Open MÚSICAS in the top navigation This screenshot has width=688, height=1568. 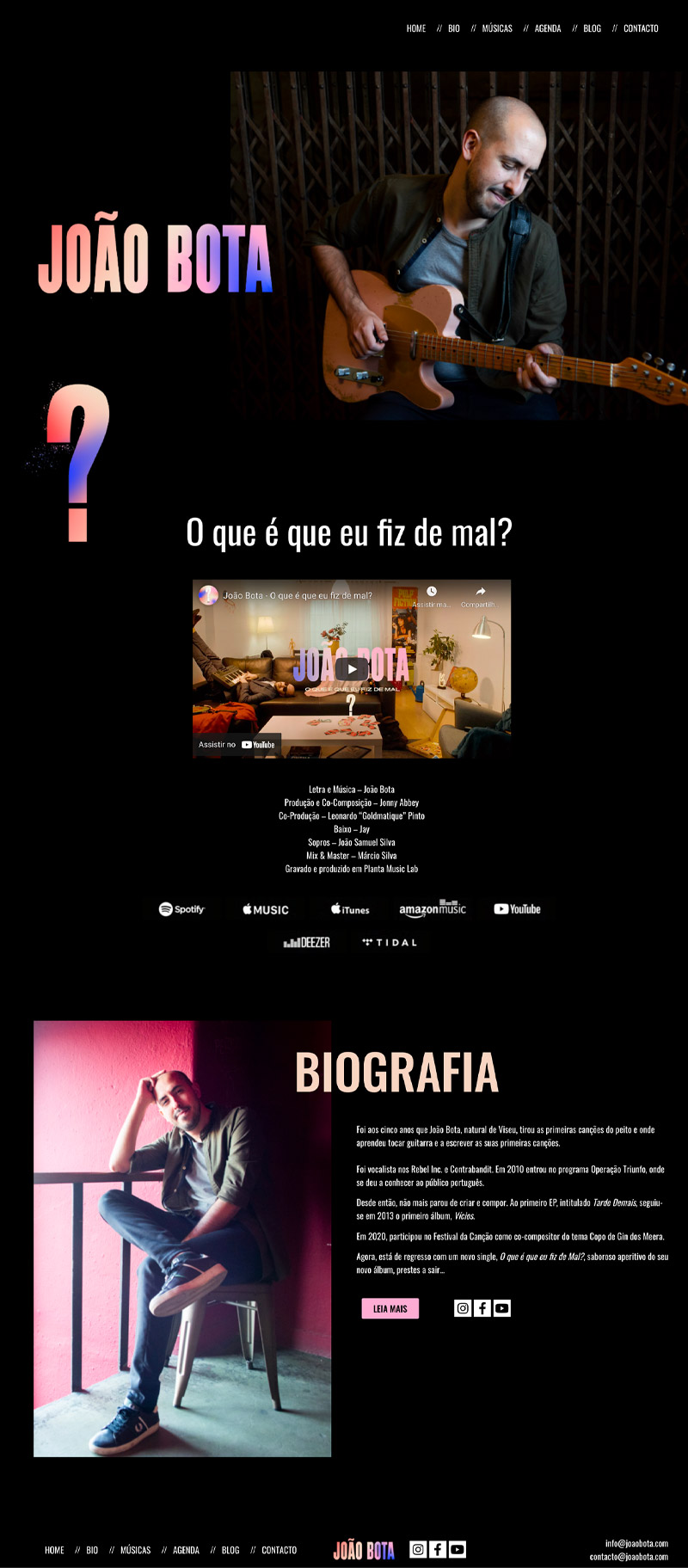[x=497, y=28]
